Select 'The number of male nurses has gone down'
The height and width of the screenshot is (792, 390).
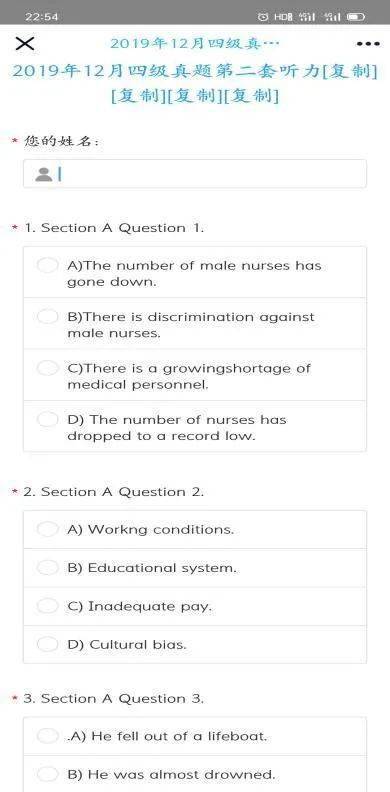pyautogui.click(x=195, y=273)
